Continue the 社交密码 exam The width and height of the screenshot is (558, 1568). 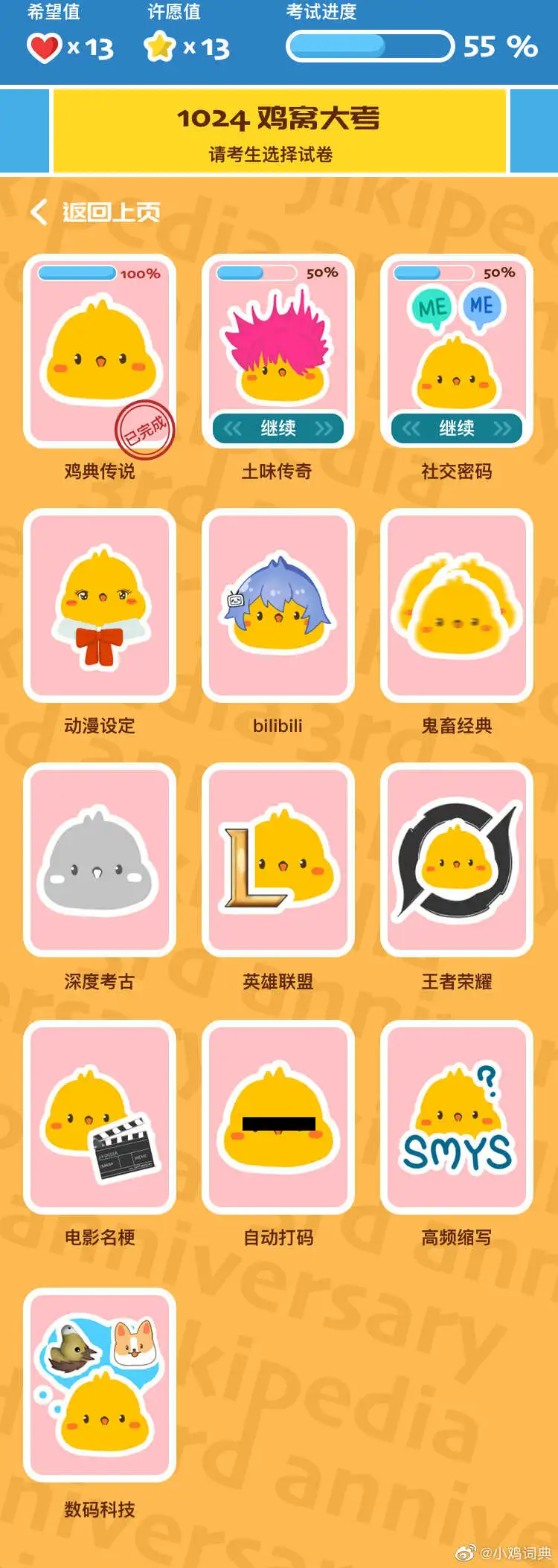pyautogui.click(x=457, y=428)
